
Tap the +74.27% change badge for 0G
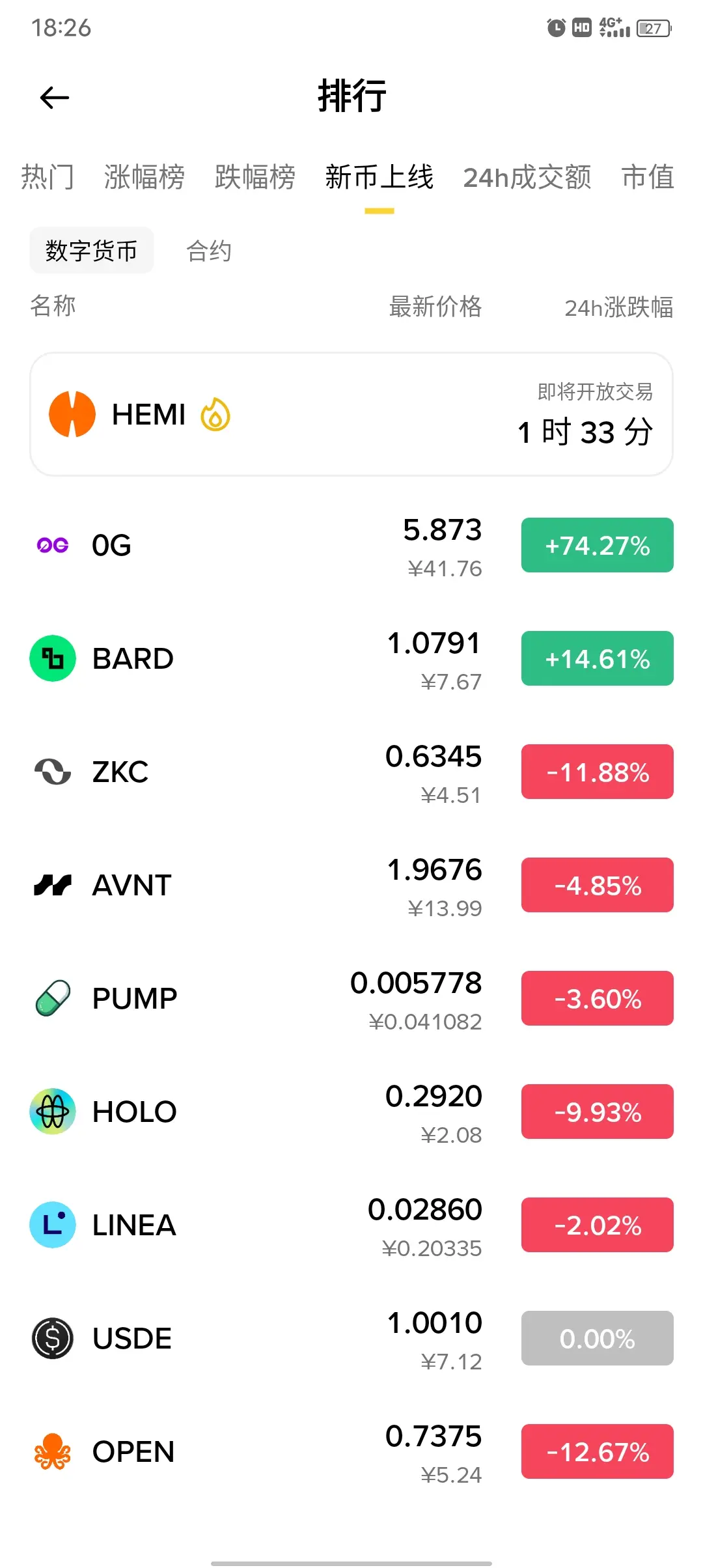tap(597, 546)
